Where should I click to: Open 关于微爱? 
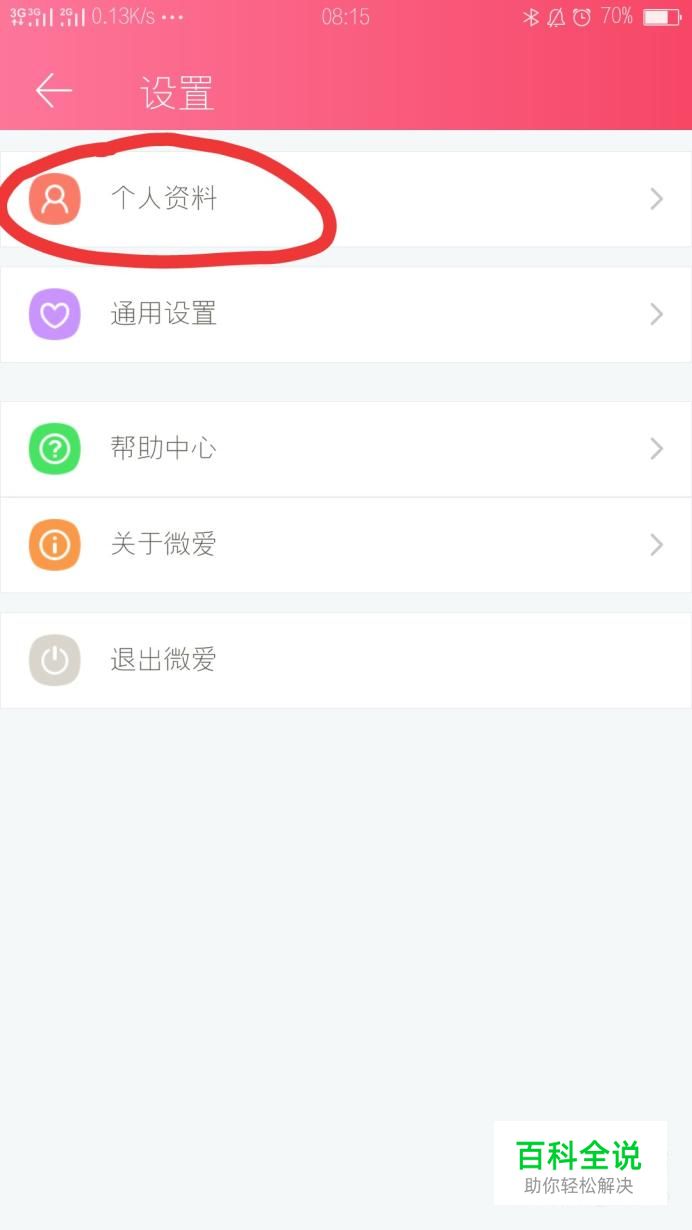pos(346,545)
